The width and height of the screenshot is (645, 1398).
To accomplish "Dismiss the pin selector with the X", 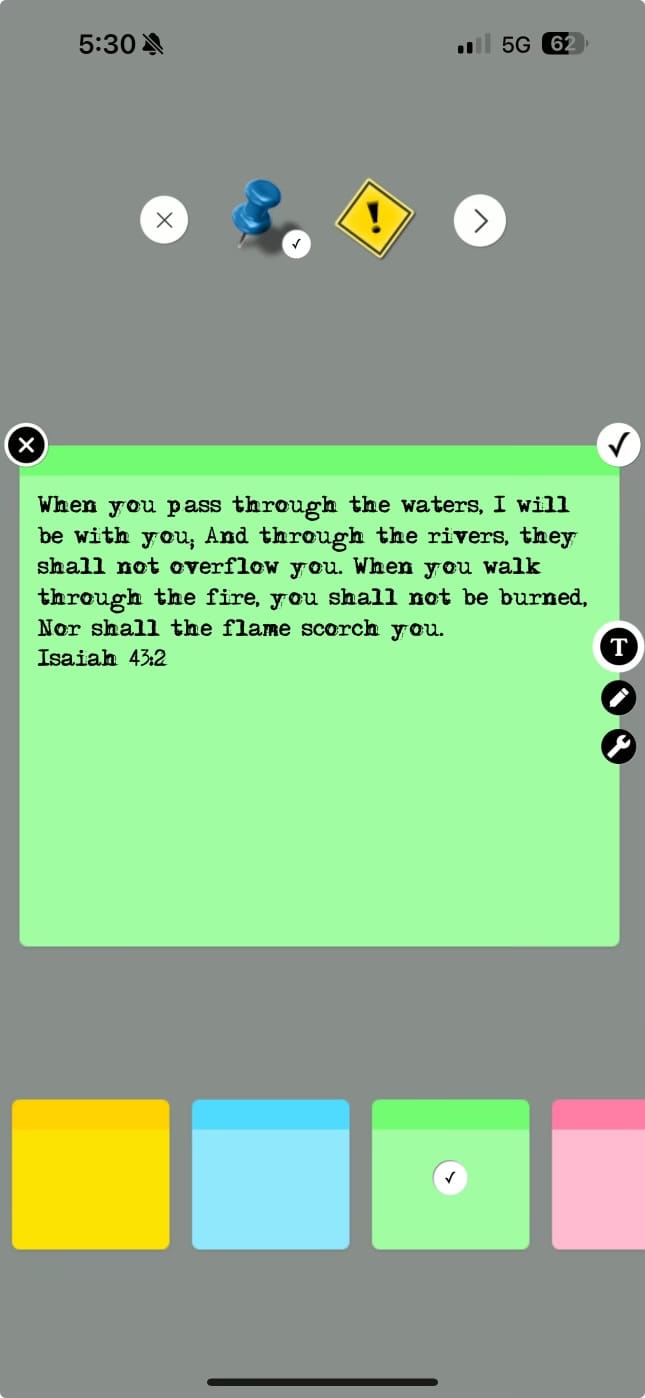I will (x=165, y=220).
